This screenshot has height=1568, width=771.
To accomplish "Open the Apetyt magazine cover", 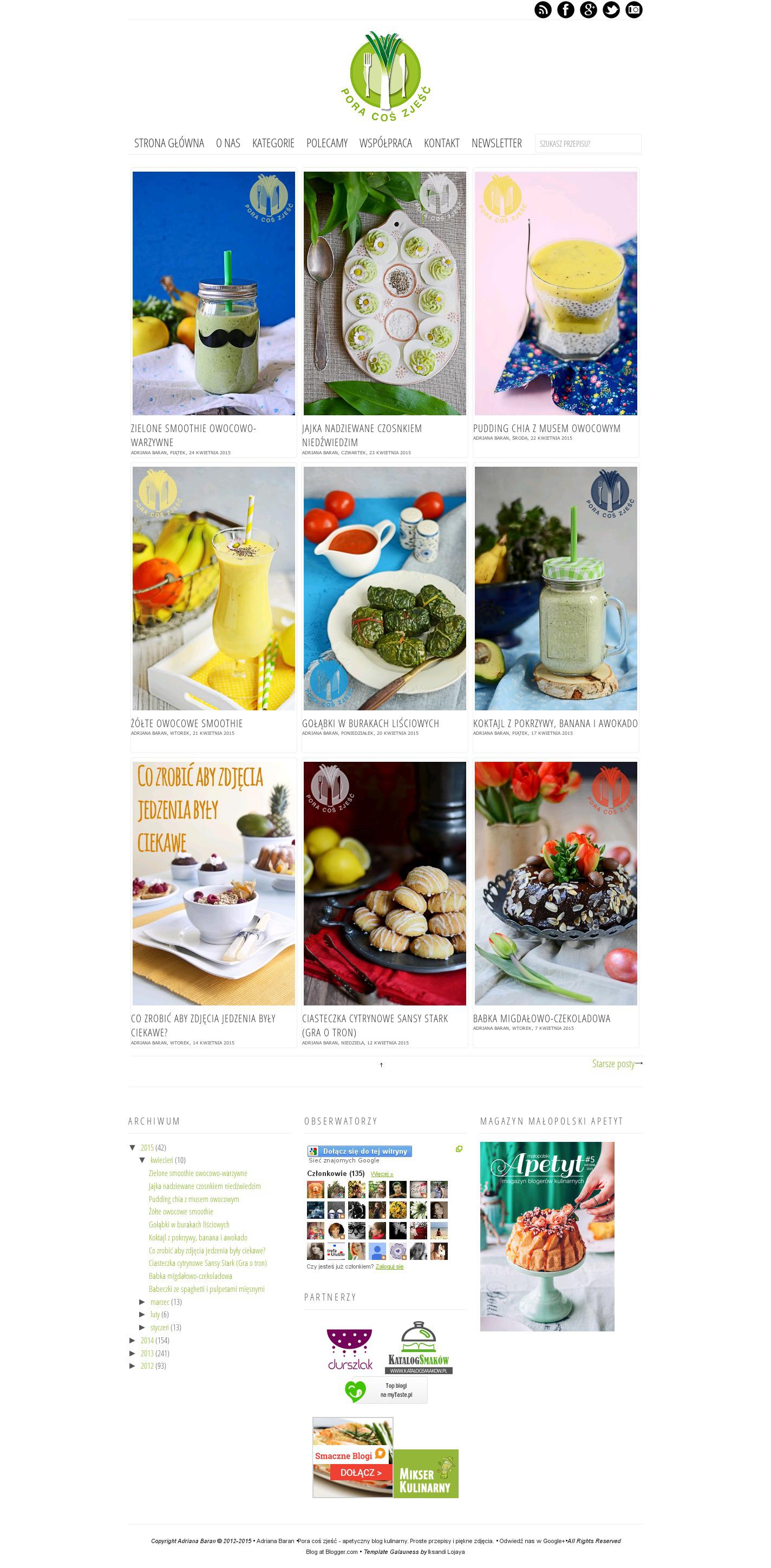I will click(546, 1236).
